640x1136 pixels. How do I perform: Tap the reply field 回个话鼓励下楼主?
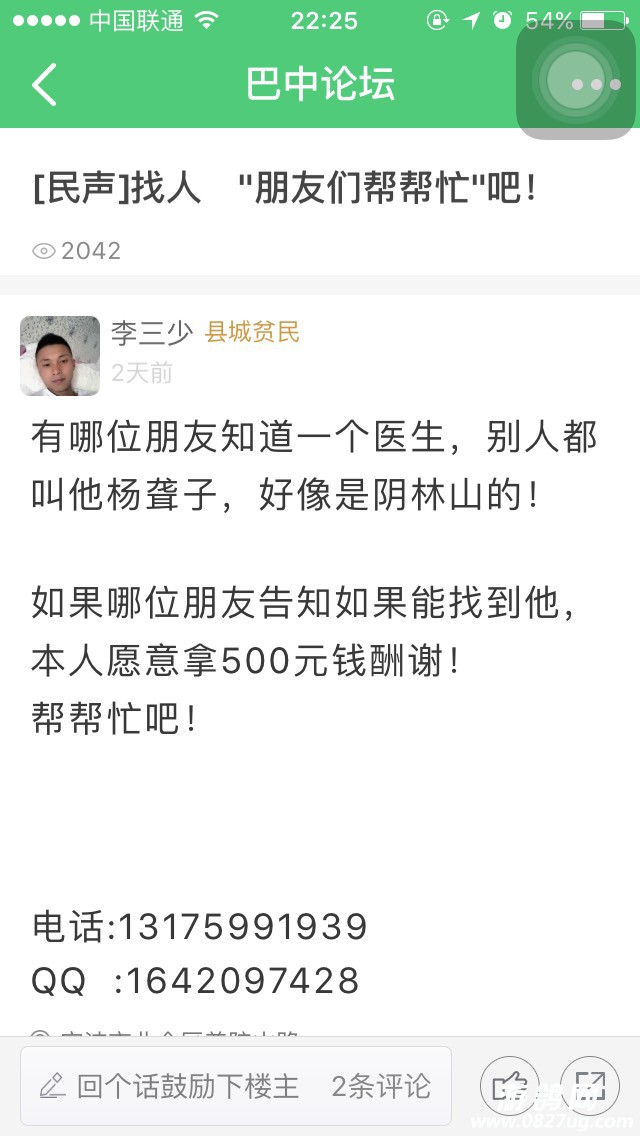click(170, 1086)
